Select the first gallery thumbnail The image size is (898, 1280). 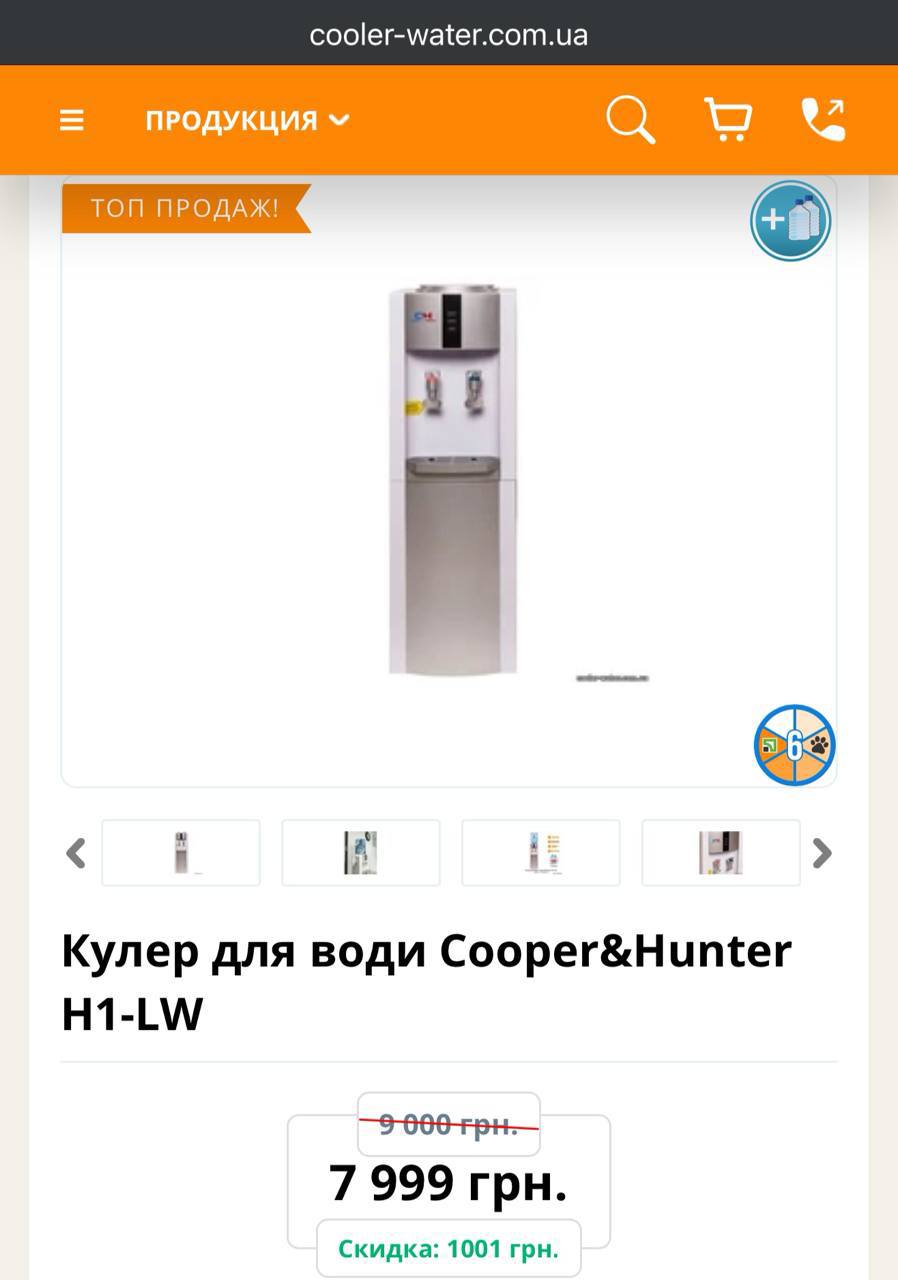point(181,853)
